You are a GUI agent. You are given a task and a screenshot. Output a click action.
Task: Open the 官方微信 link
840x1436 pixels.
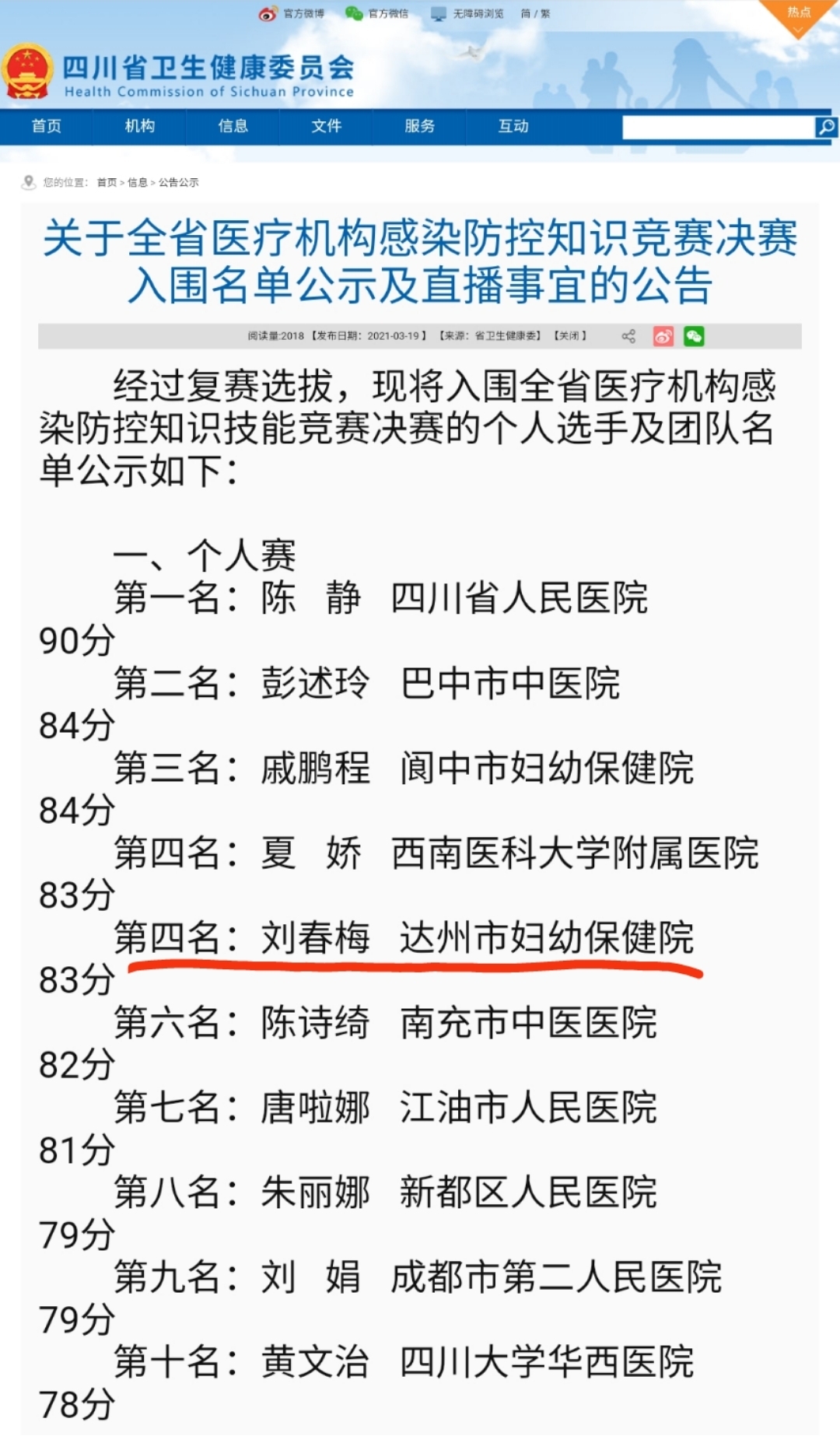tap(377, 13)
